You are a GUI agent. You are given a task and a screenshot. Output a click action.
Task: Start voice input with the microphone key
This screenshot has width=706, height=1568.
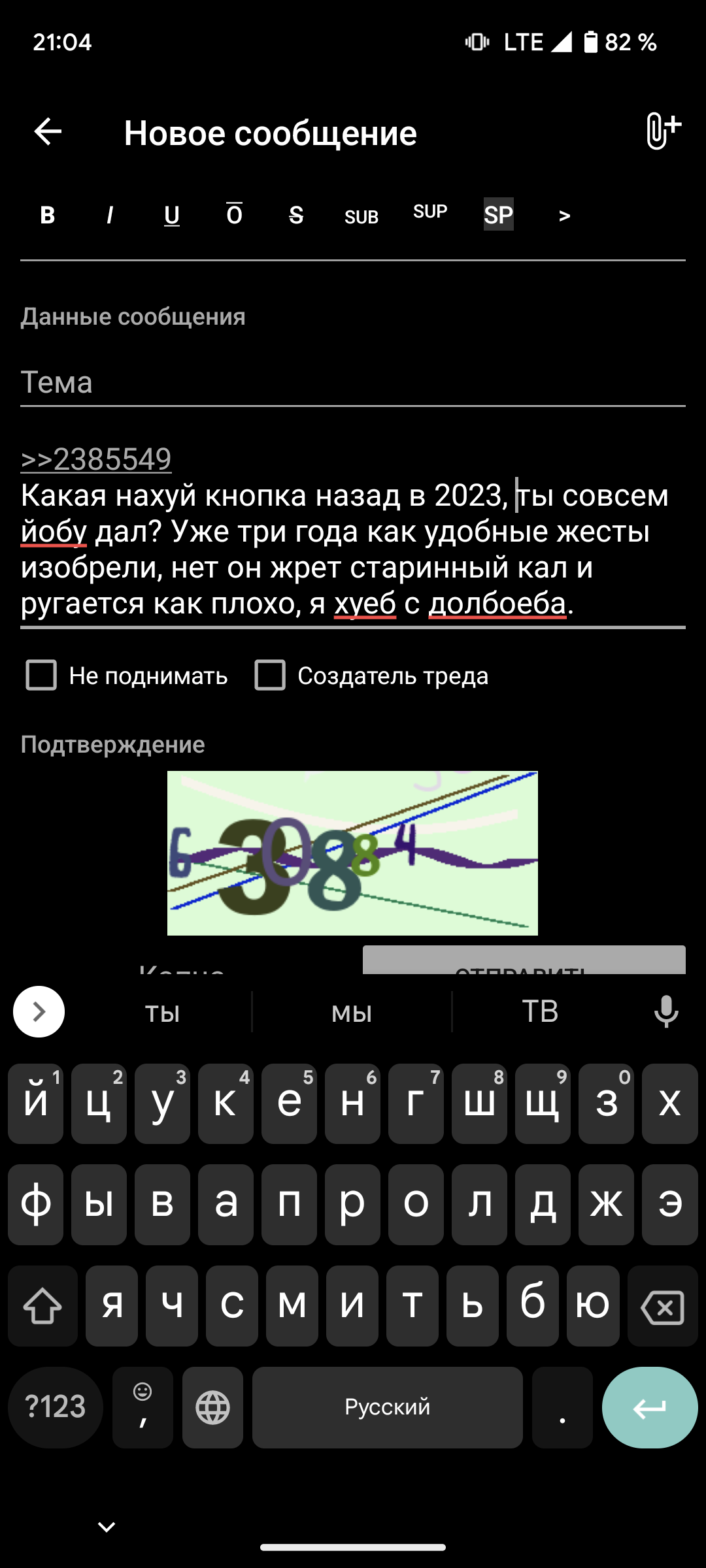point(666,1012)
